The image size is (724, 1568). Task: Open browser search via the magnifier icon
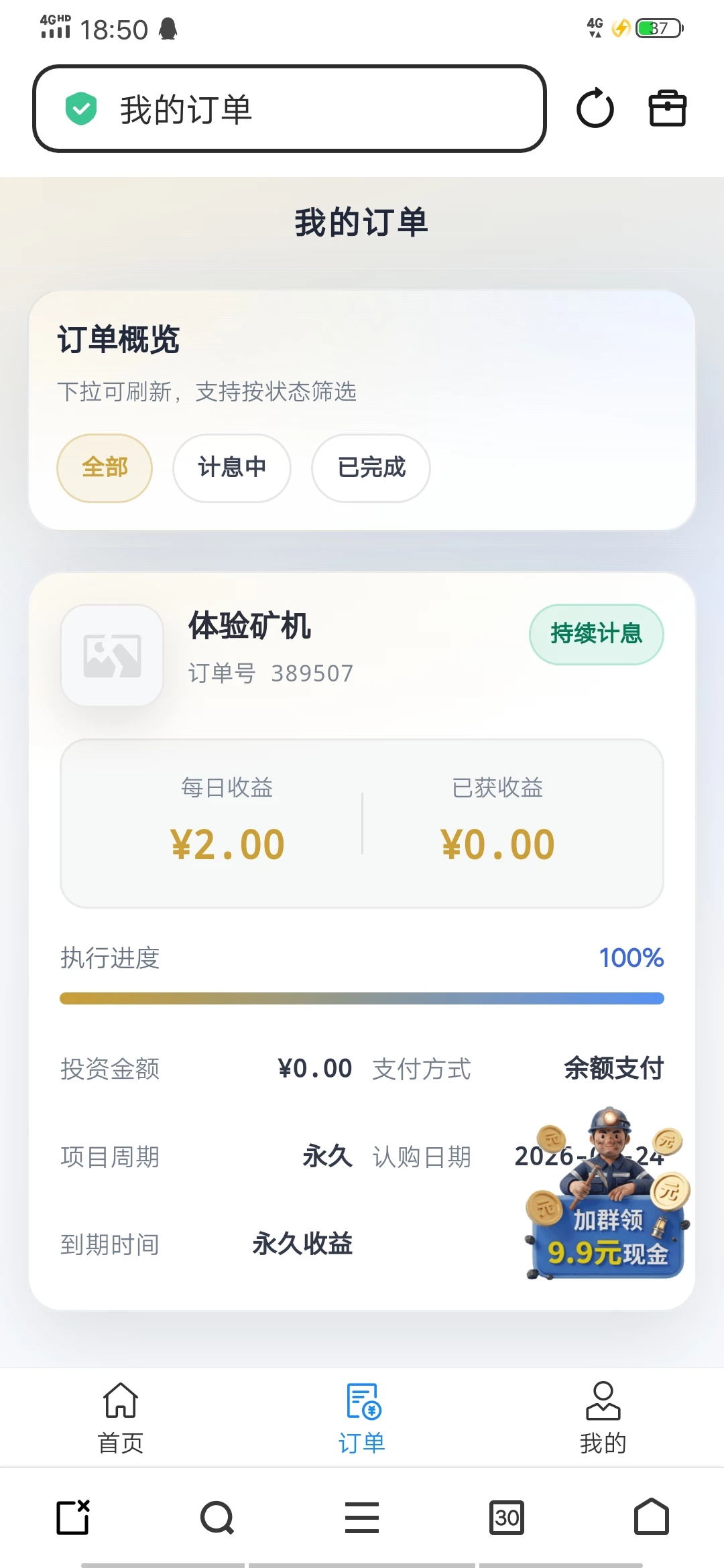pos(217,1518)
